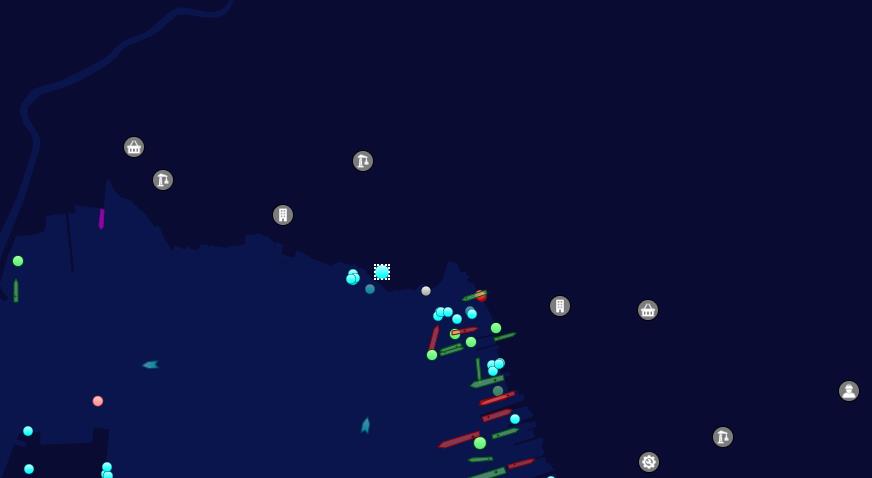Select the pink dot vessel marker
The height and width of the screenshot is (478, 872).
pyautogui.click(x=98, y=401)
